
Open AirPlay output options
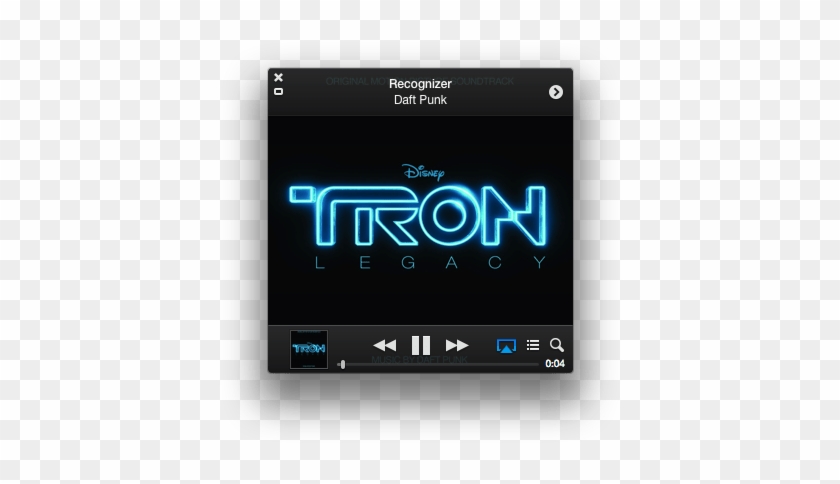pyautogui.click(x=506, y=345)
